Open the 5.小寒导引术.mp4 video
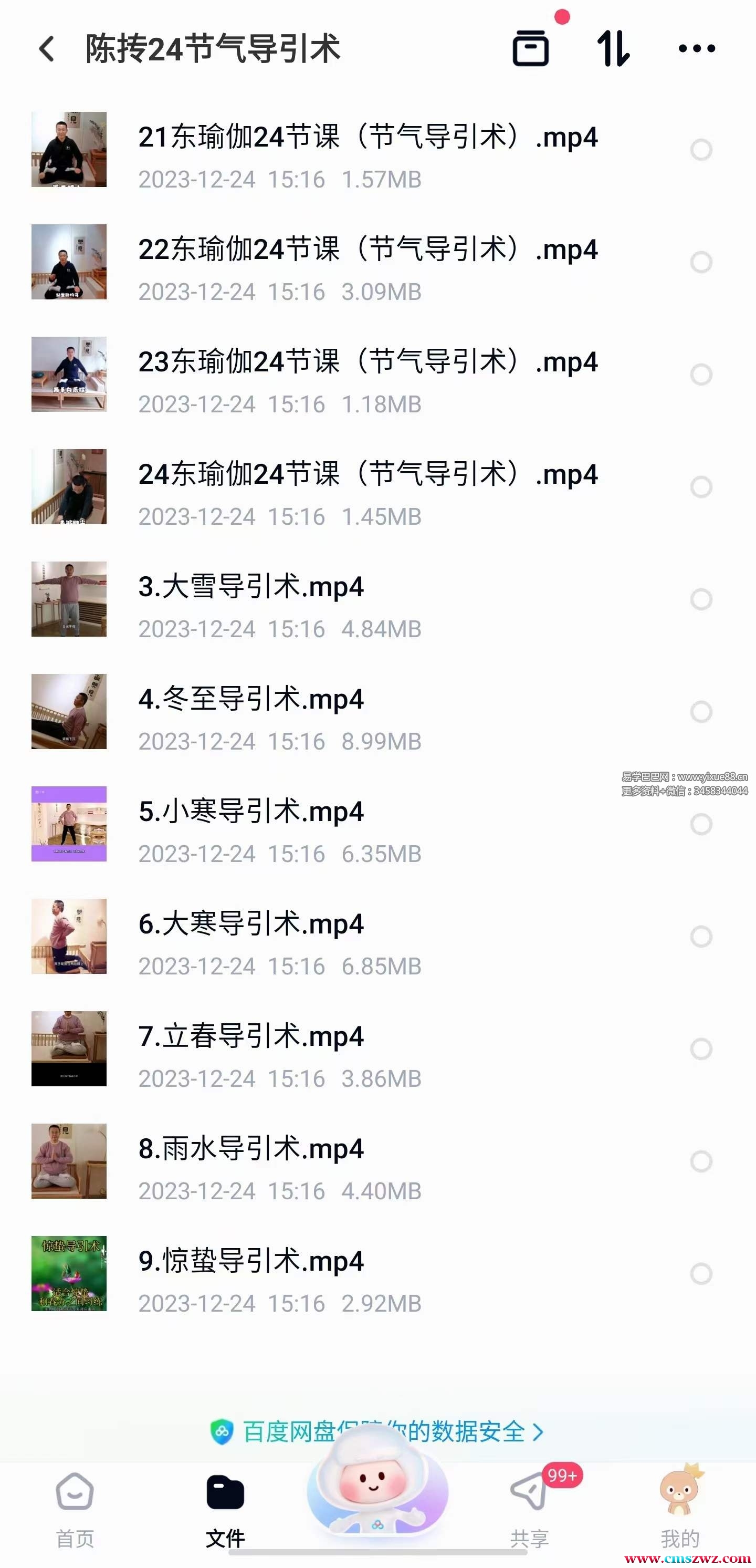The height and width of the screenshot is (1568, 756). (x=250, y=812)
